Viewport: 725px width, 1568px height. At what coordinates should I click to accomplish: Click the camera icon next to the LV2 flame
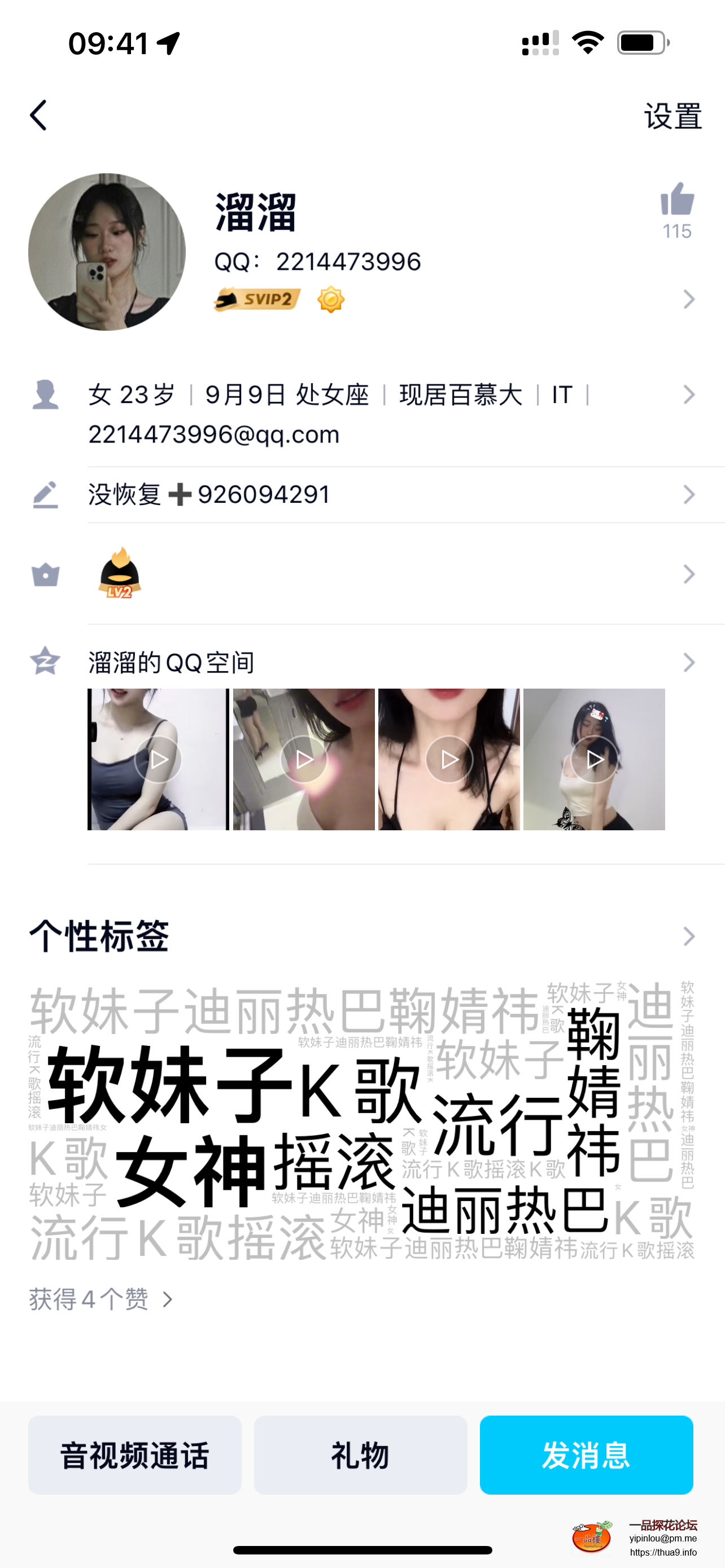(45, 574)
